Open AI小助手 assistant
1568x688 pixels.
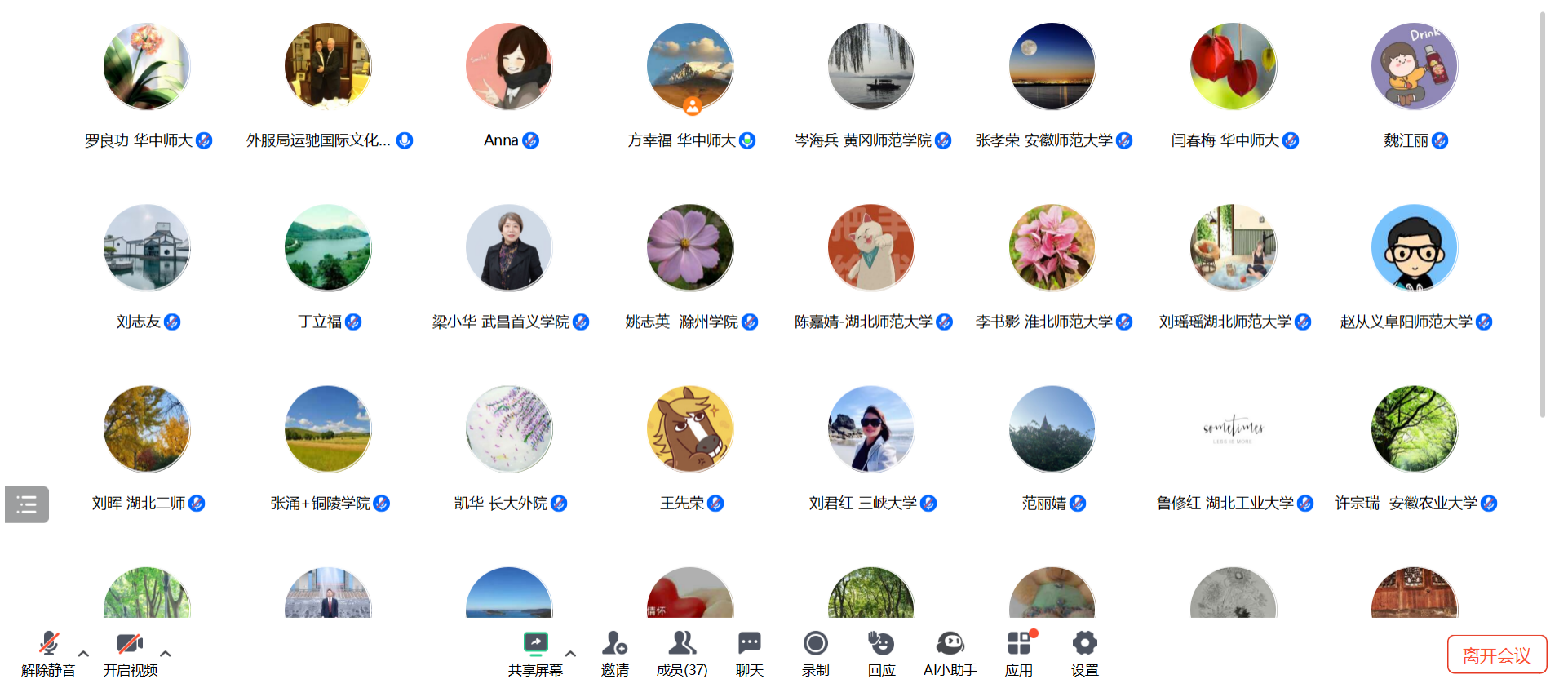pos(950,653)
